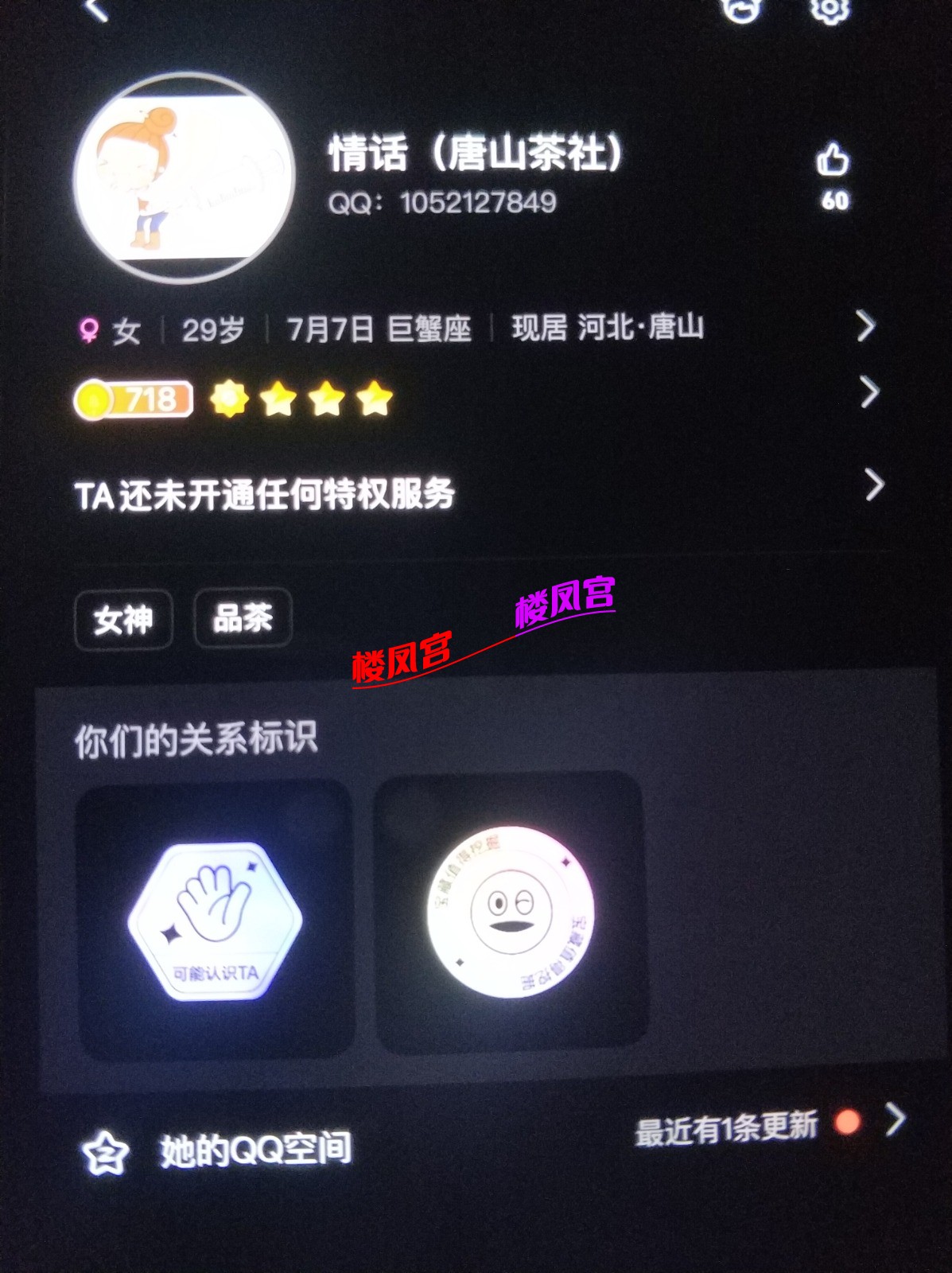The width and height of the screenshot is (952, 1273).
Task: View the profile avatar picture
Action: 185,178
